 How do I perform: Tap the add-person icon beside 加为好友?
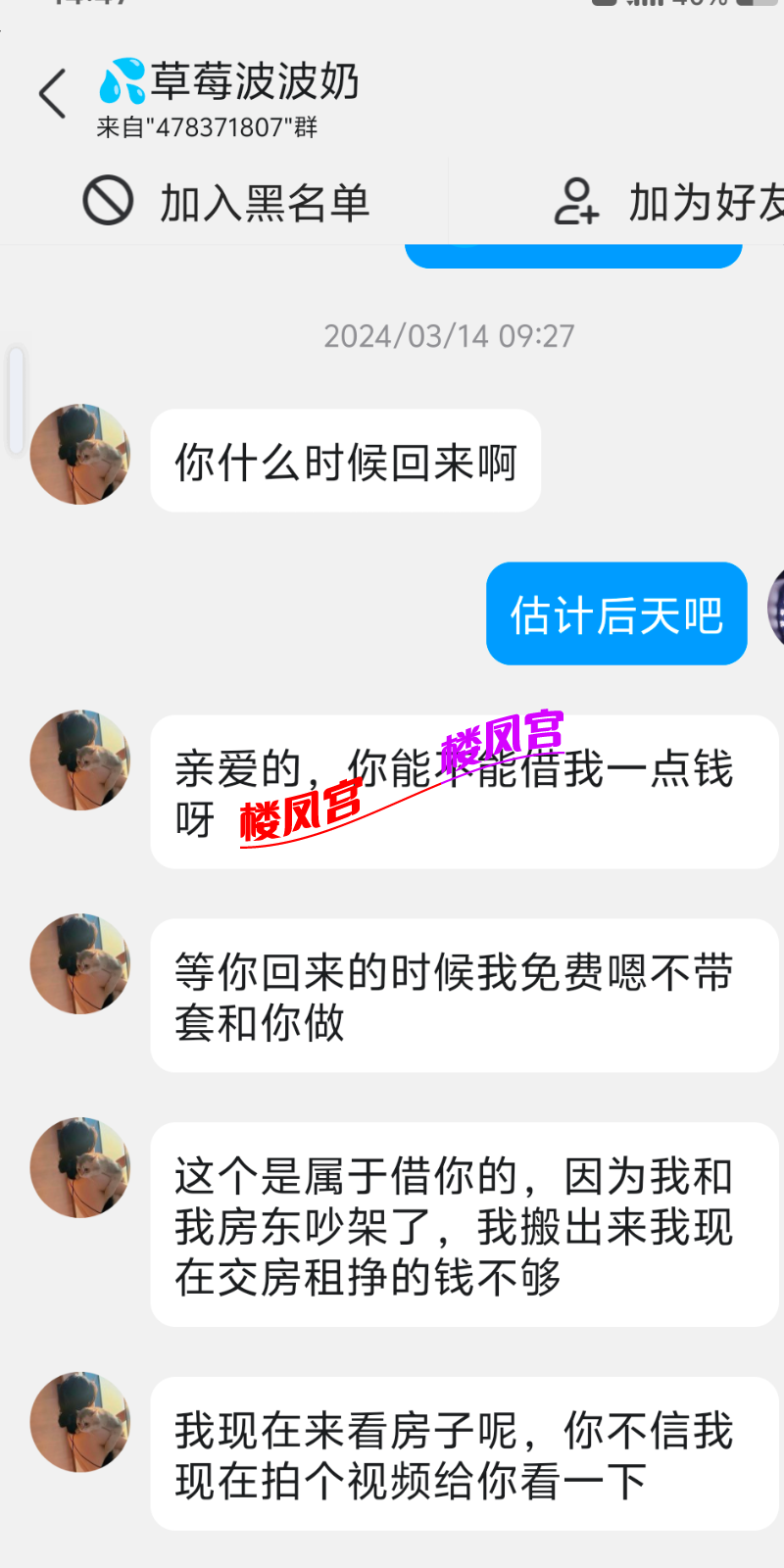(x=576, y=200)
